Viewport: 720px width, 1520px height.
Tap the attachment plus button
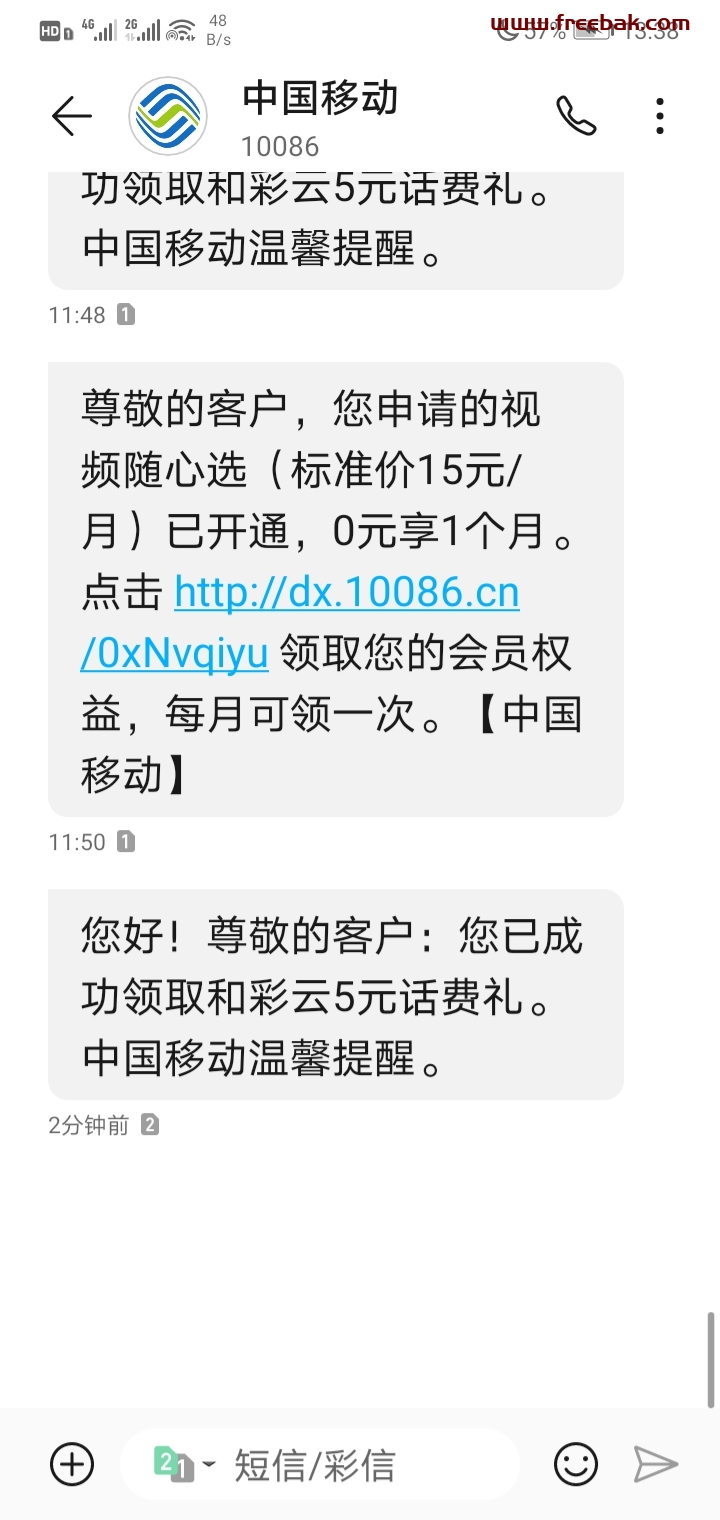[x=72, y=1465]
